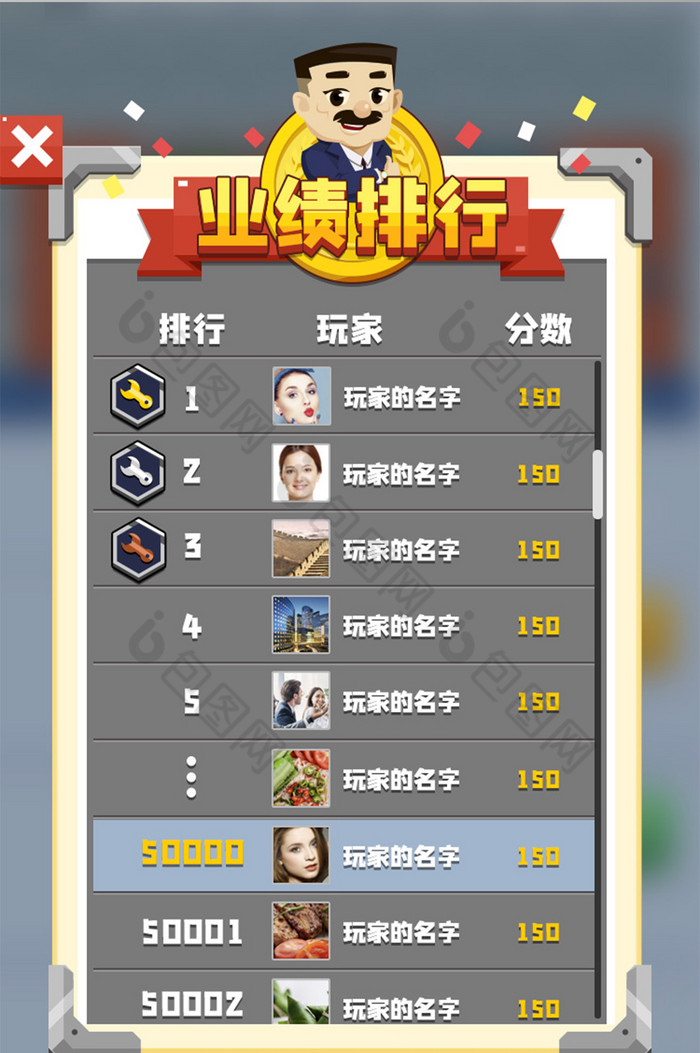
Task: View the player ranked 50001
Action: (x=343, y=932)
